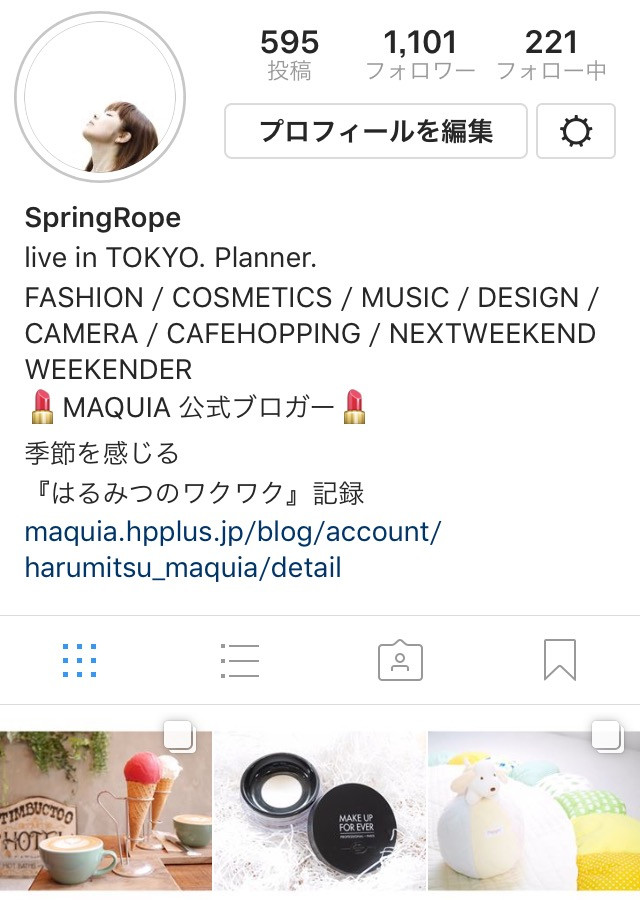The image size is (640, 900).
Task: Open the plush dog toy post
Action: 534,811
